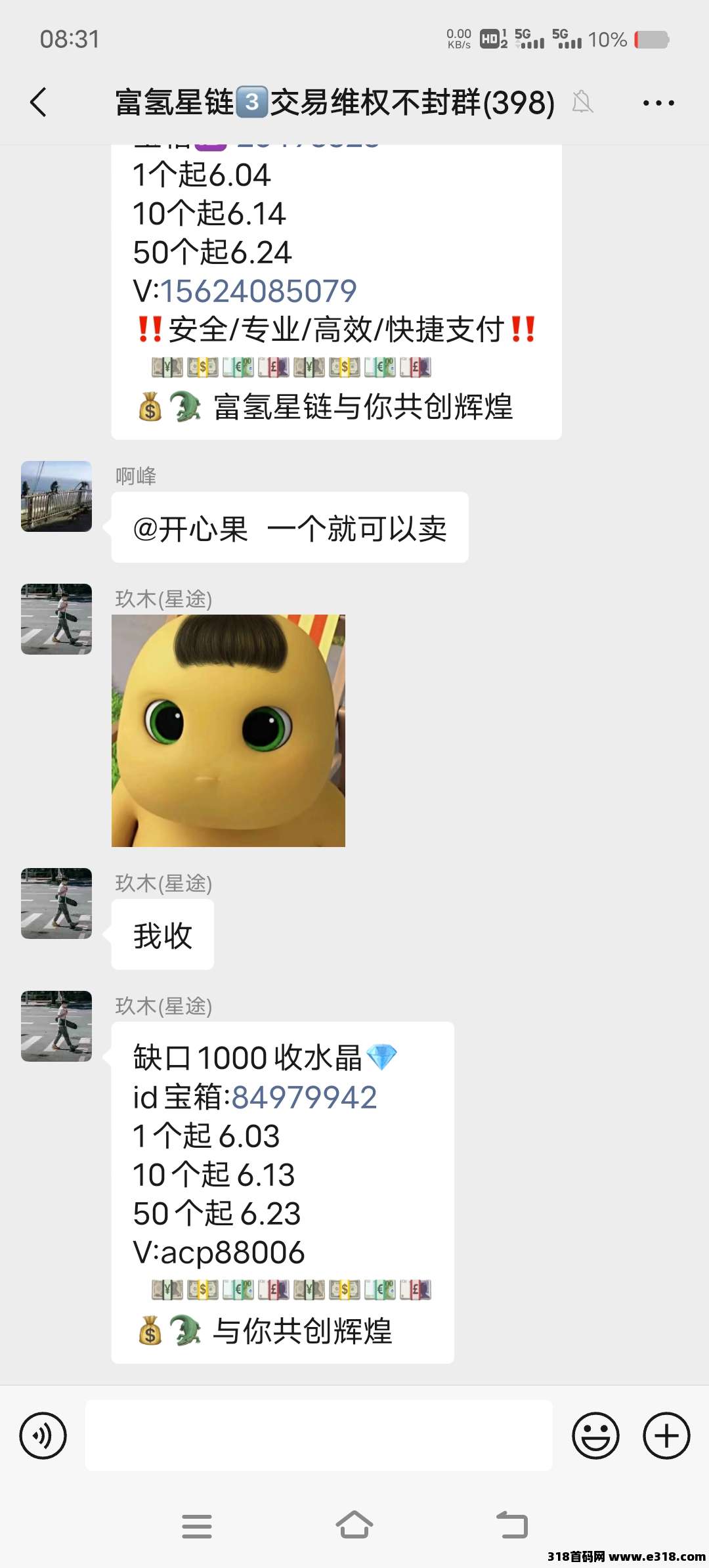Go back from the group chat
Viewport: 709px width, 1568px height.
tap(39, 102)
